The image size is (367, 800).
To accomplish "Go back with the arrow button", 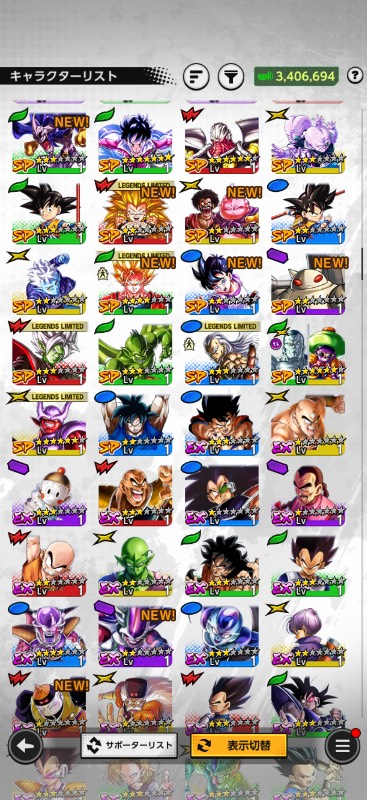I will coord(25,745).
